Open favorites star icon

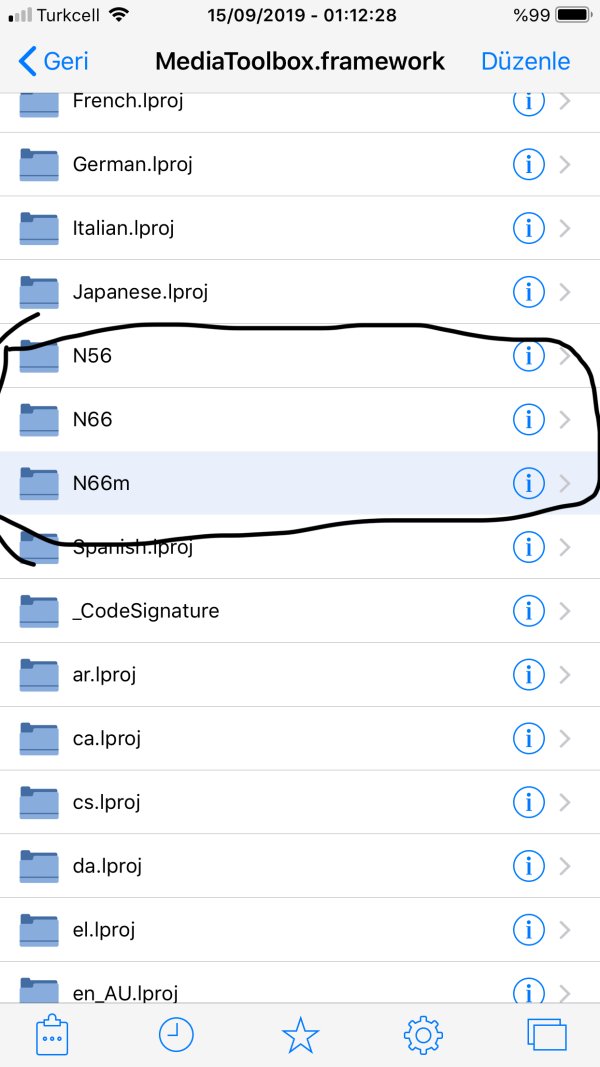[x=300, y=1036]
